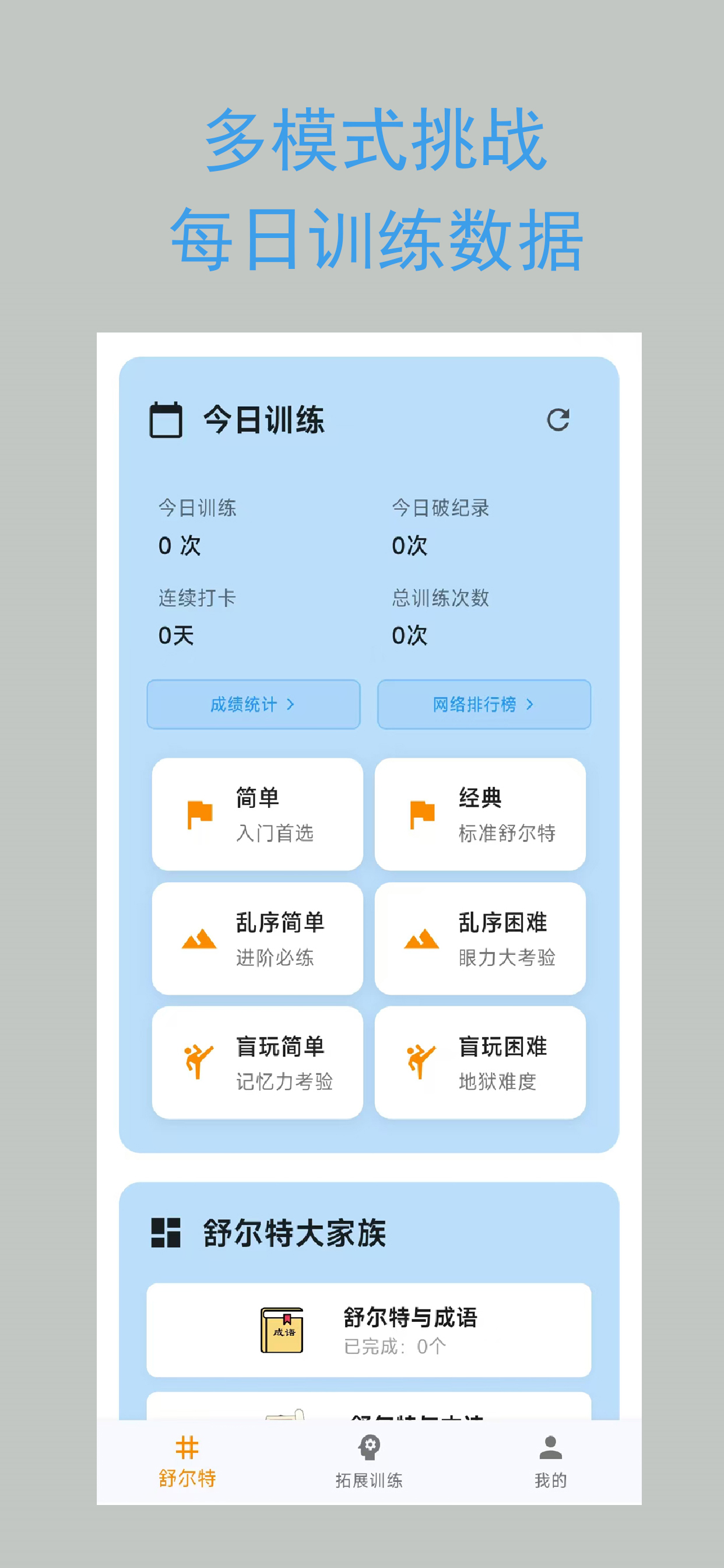Open the 成绩统计 statistics page

point(253,704)
